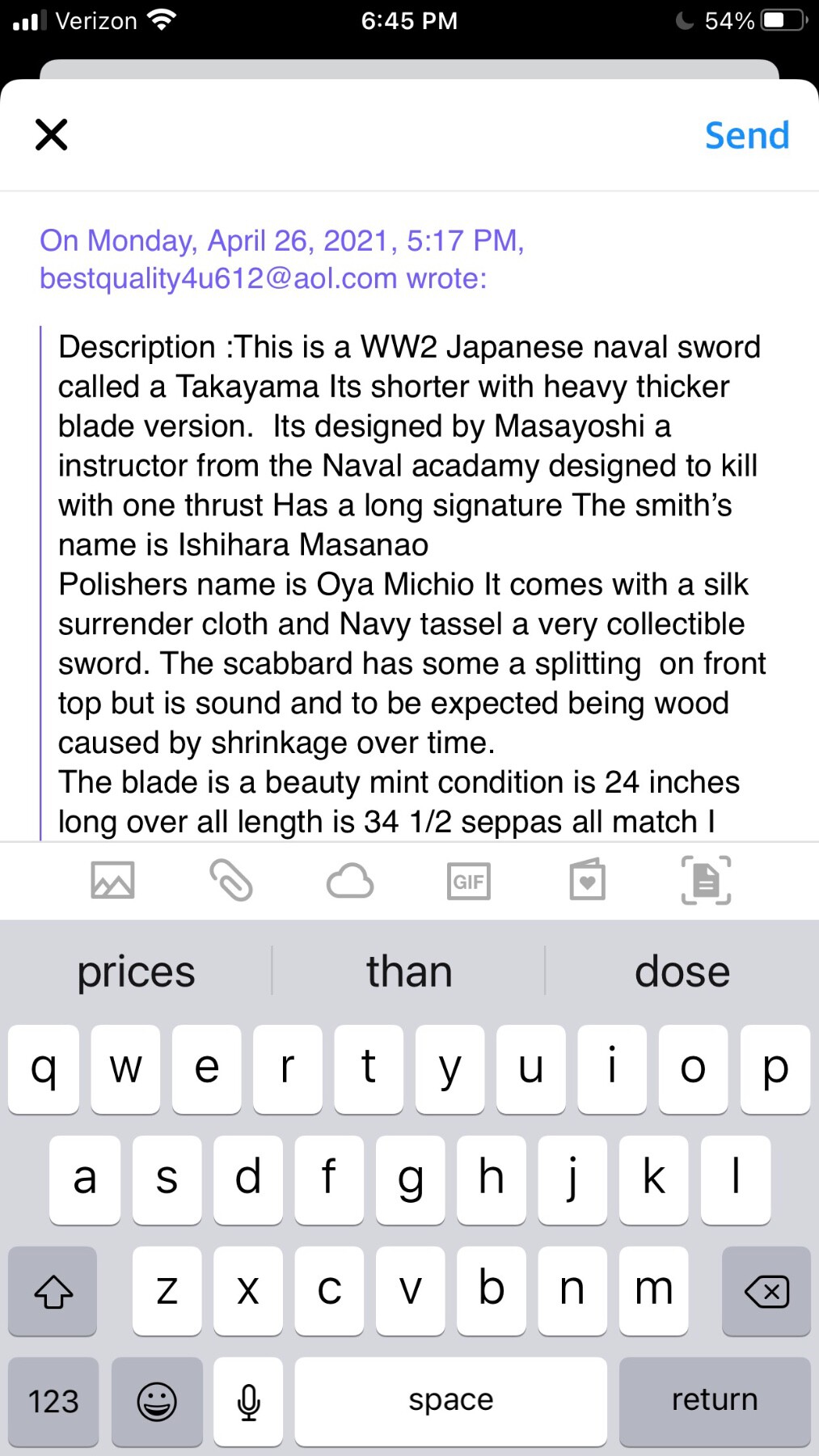
Task: Pick the 'than' word suggestion
Action: (x=409, y=971)
